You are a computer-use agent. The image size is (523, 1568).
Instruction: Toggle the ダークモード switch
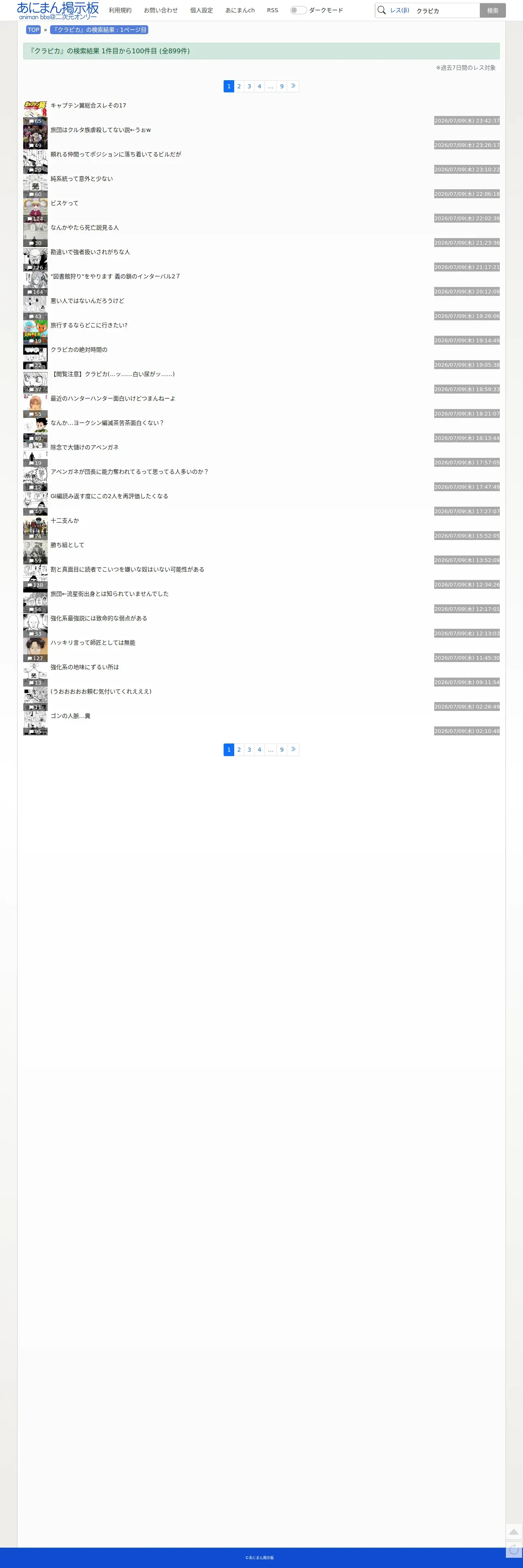tap(298, 10)
